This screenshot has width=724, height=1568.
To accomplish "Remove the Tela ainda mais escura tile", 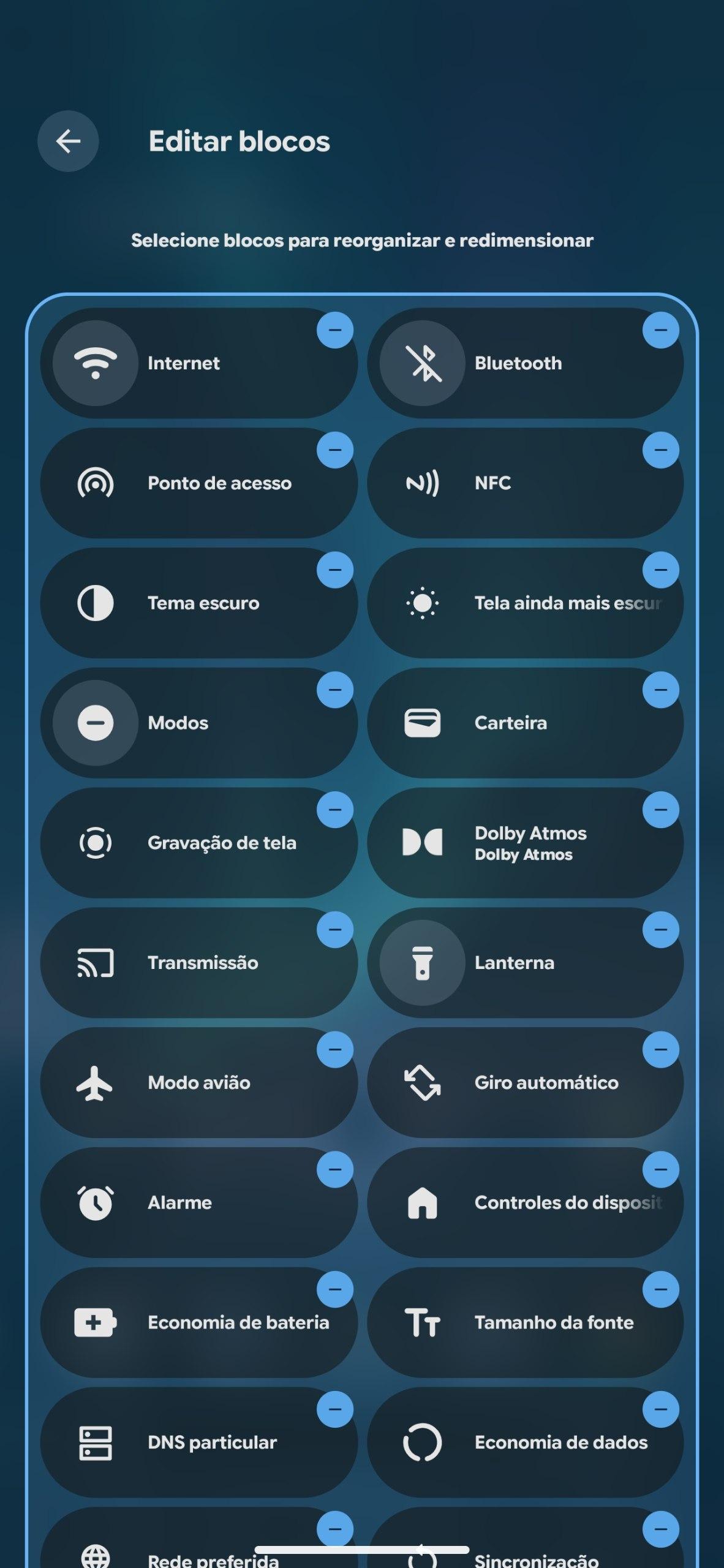I will coord(660,570).
